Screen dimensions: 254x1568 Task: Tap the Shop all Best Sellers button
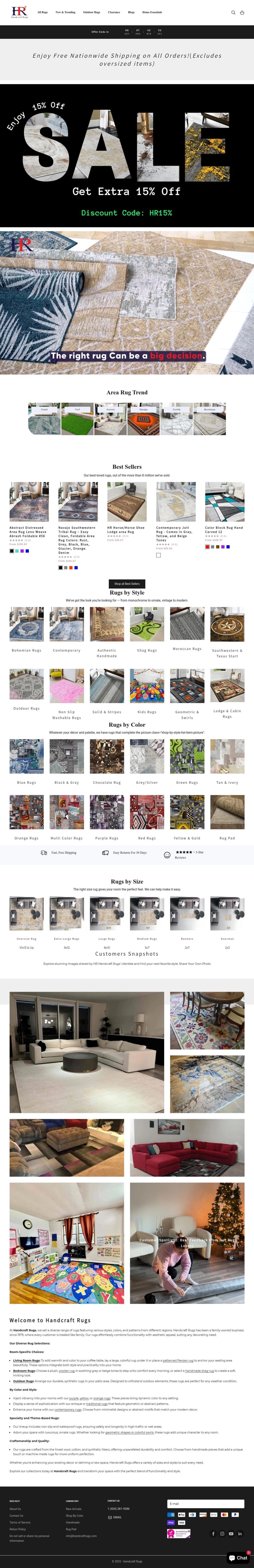127,584
